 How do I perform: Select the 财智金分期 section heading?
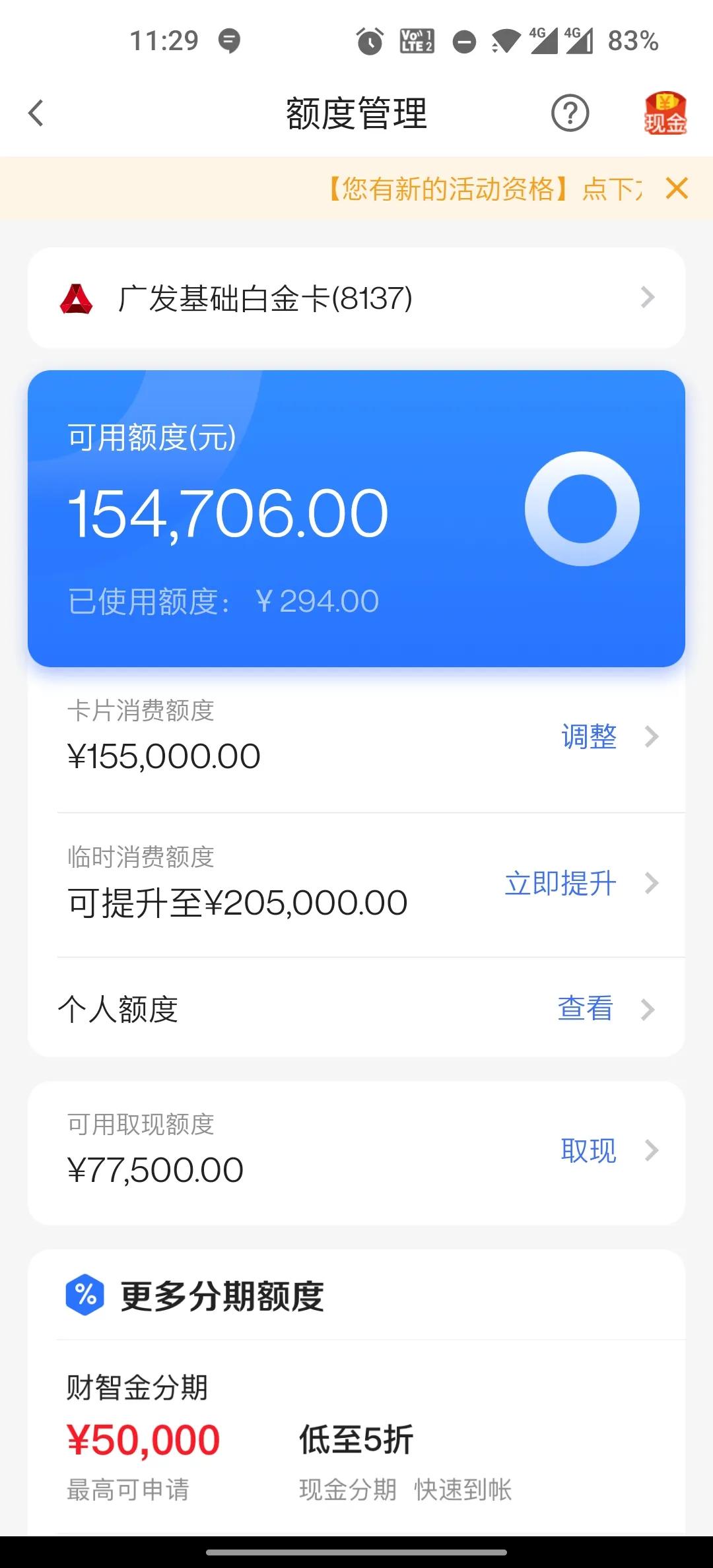137,1386
